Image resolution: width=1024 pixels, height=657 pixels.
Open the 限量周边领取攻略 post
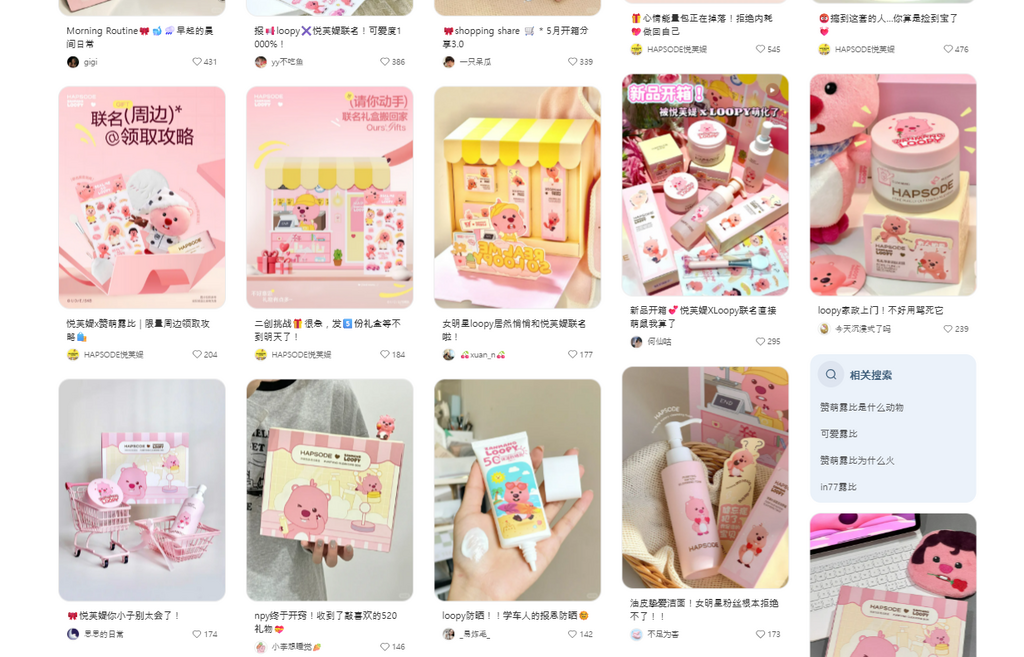coord(142,197)
